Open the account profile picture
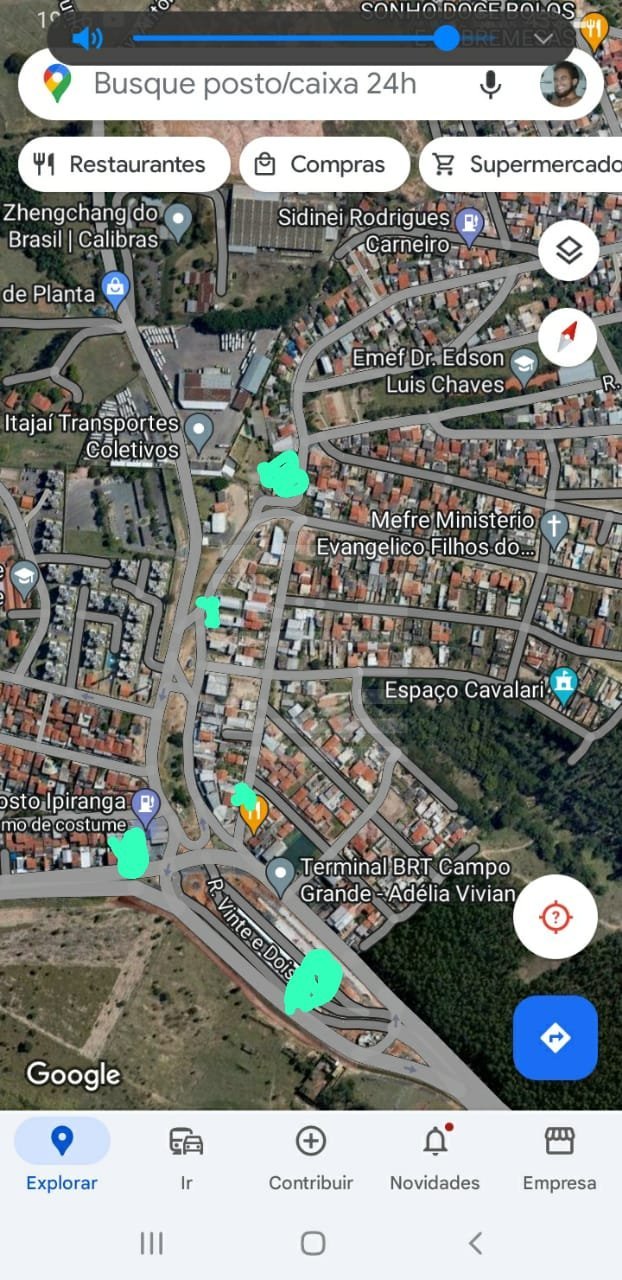Screen dimensions: 622x1280 (x=563, y=84)
